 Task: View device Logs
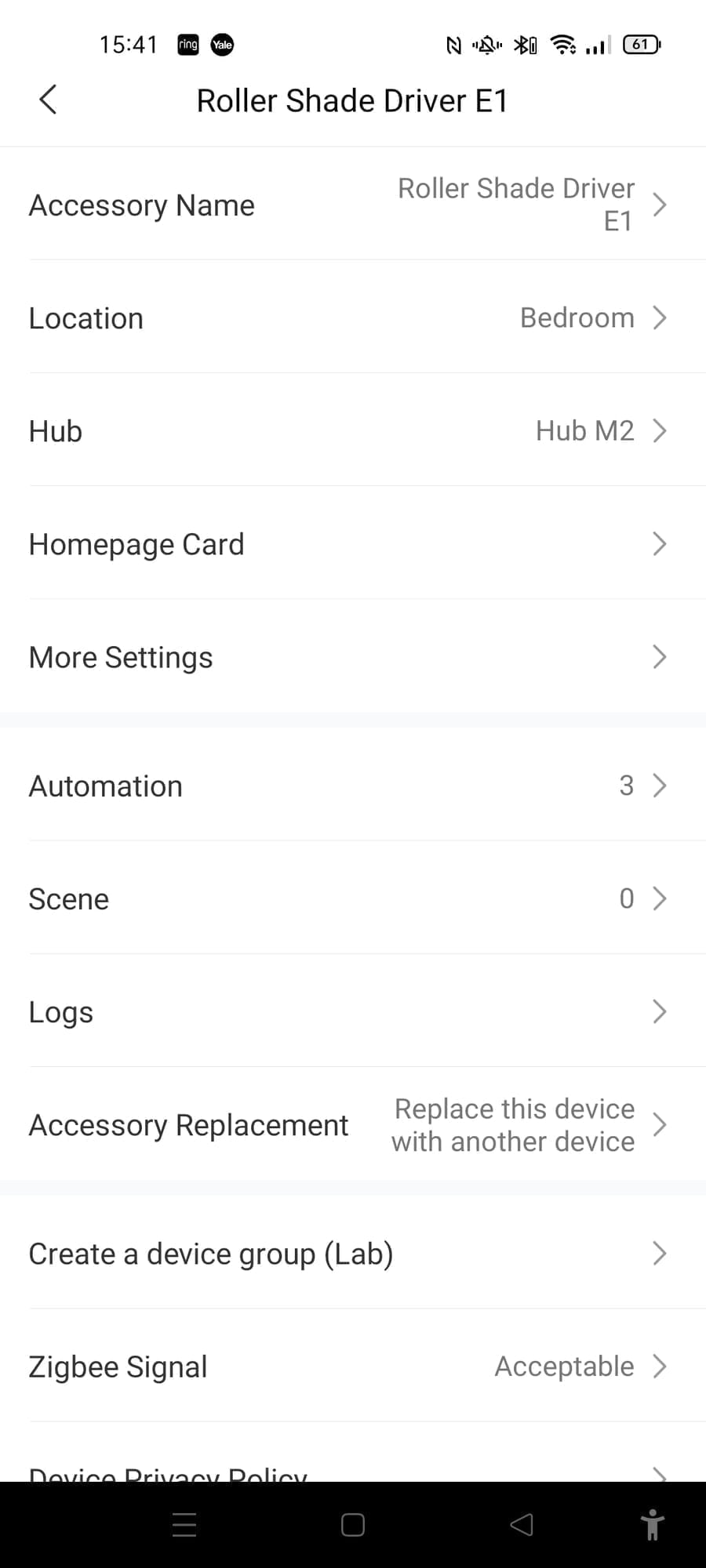point(353,1011)
